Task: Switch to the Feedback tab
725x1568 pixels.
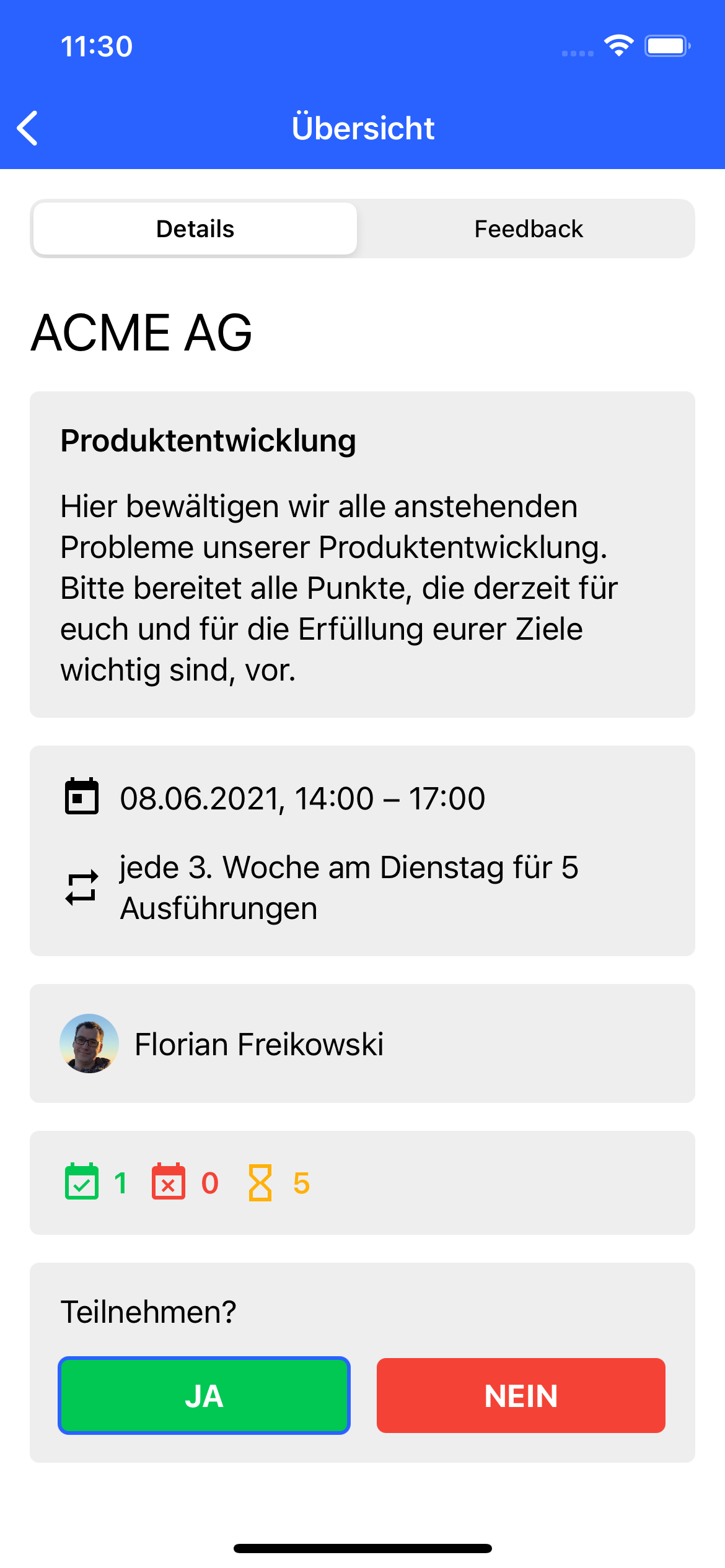Action: [x=528, y=229]
